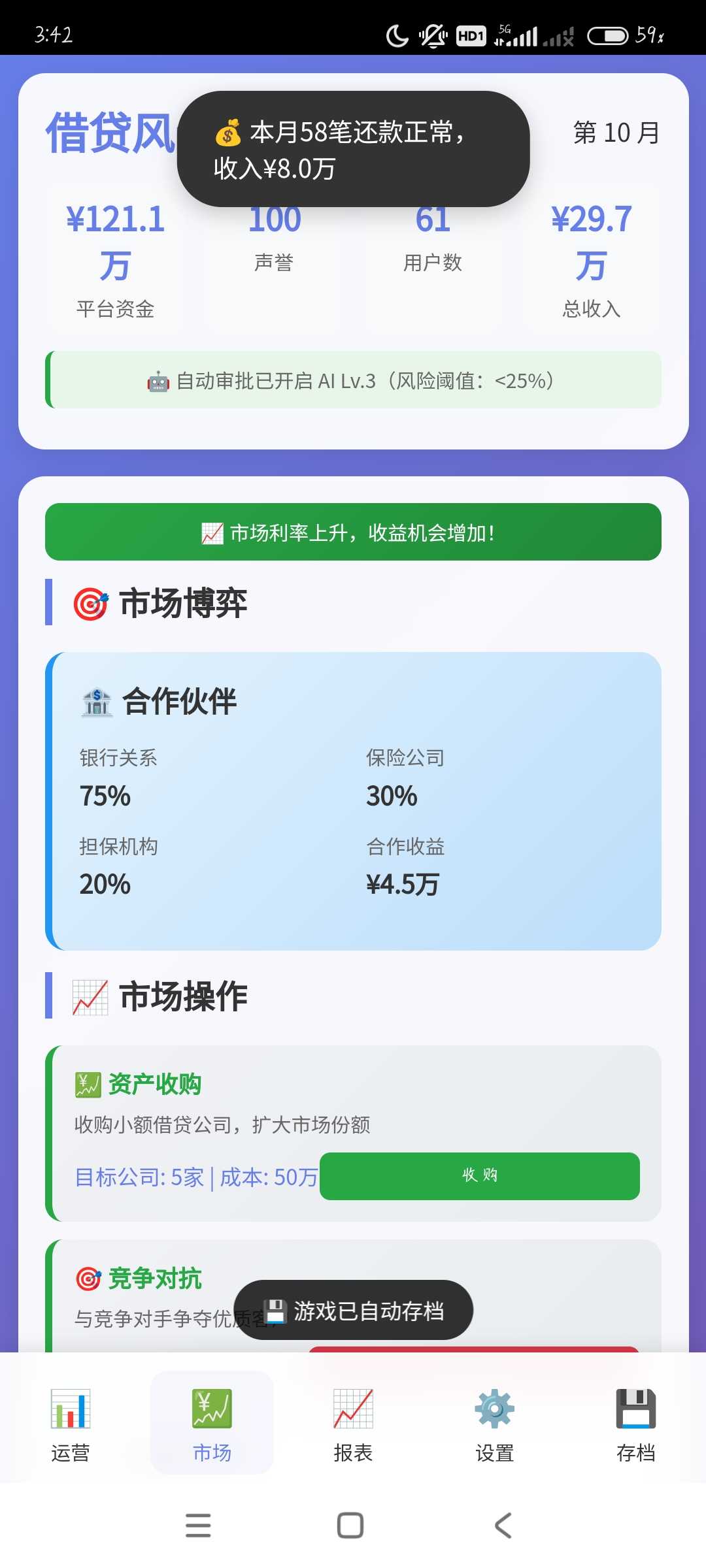Open the 存档 tab
Screen dimensions: 706x1568
pyautogui.click(x=635, y=1424)
